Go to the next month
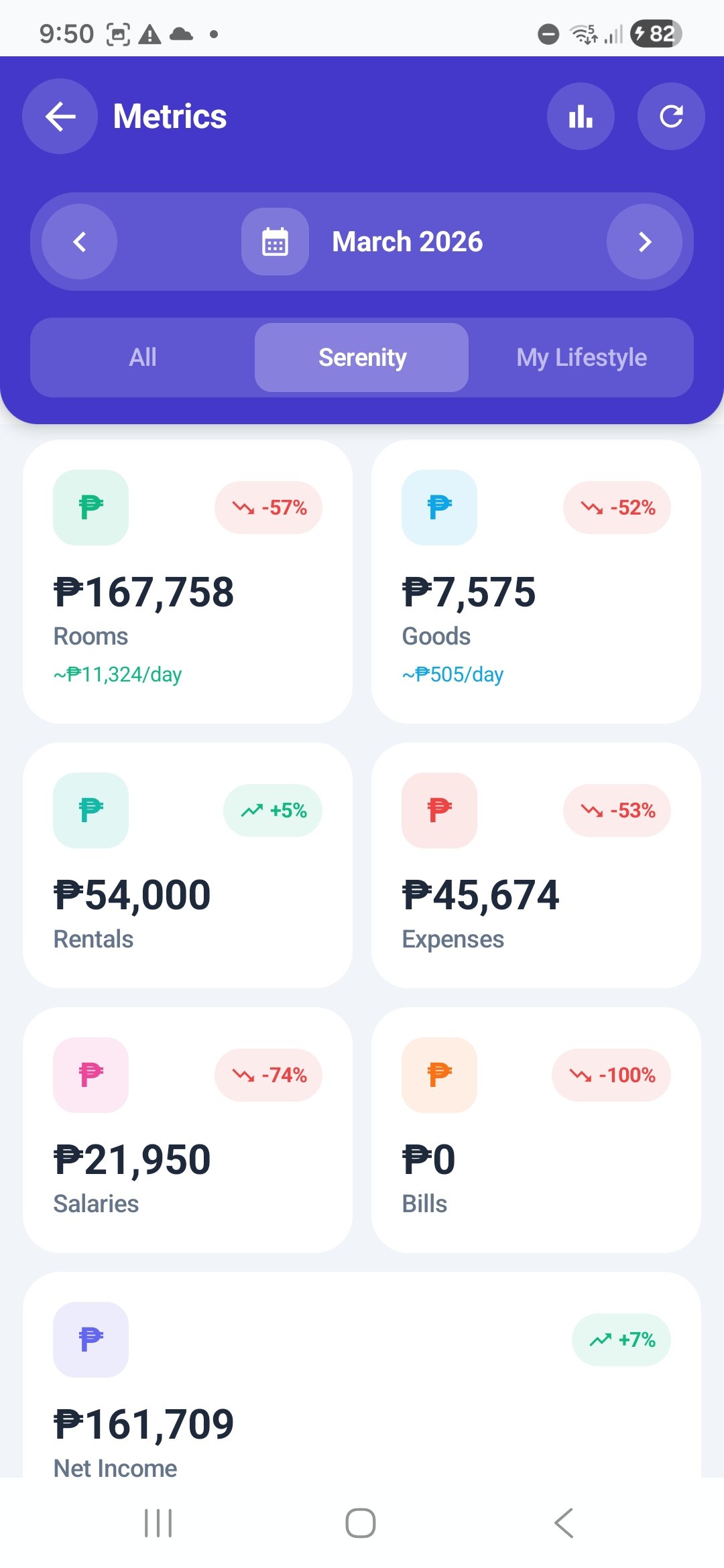The width and height of the screenshot is (724, 1568). (644, 242)
